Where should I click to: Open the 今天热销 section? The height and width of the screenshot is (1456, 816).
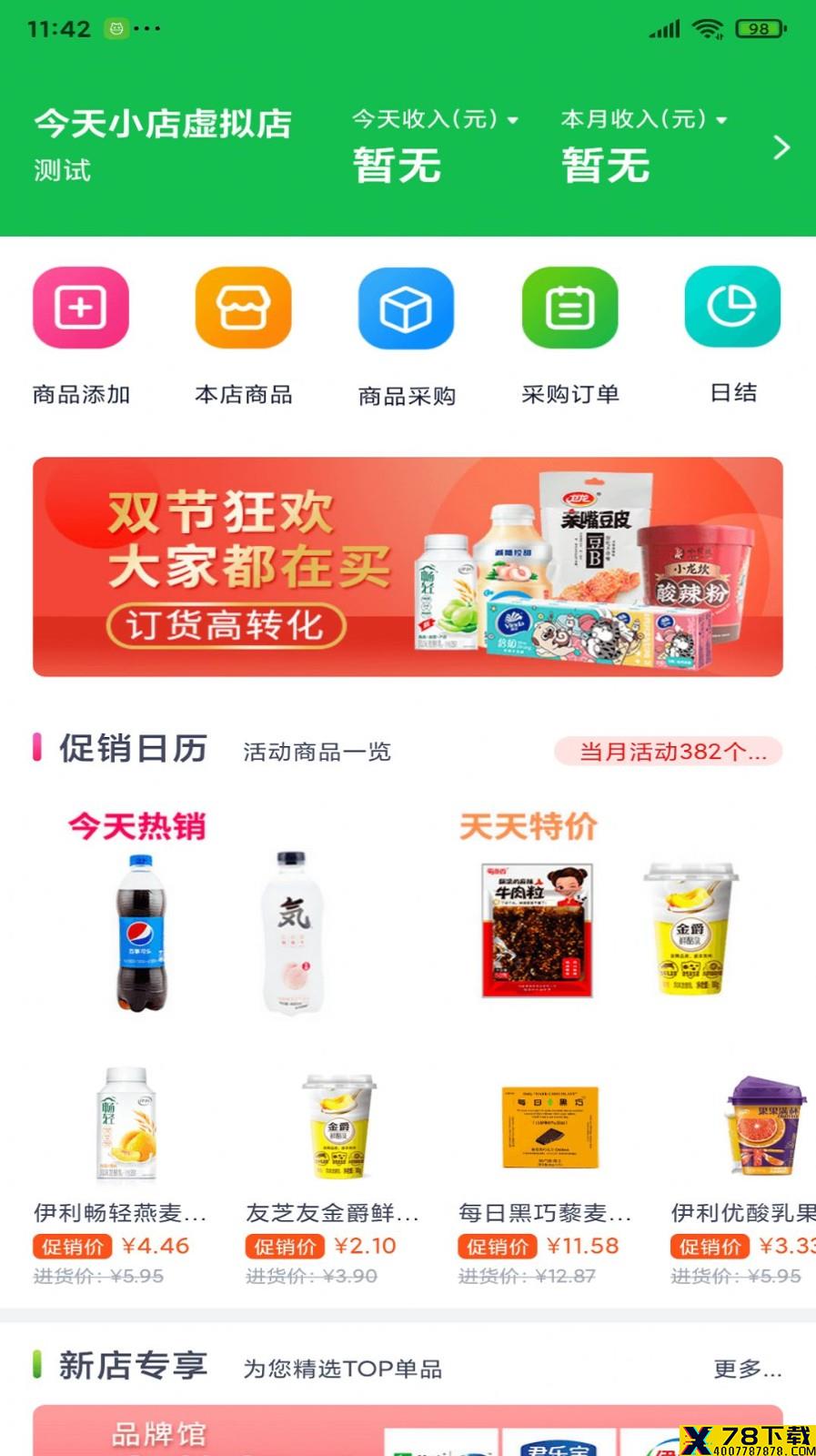pyautogui.click(x=136, y=826)
